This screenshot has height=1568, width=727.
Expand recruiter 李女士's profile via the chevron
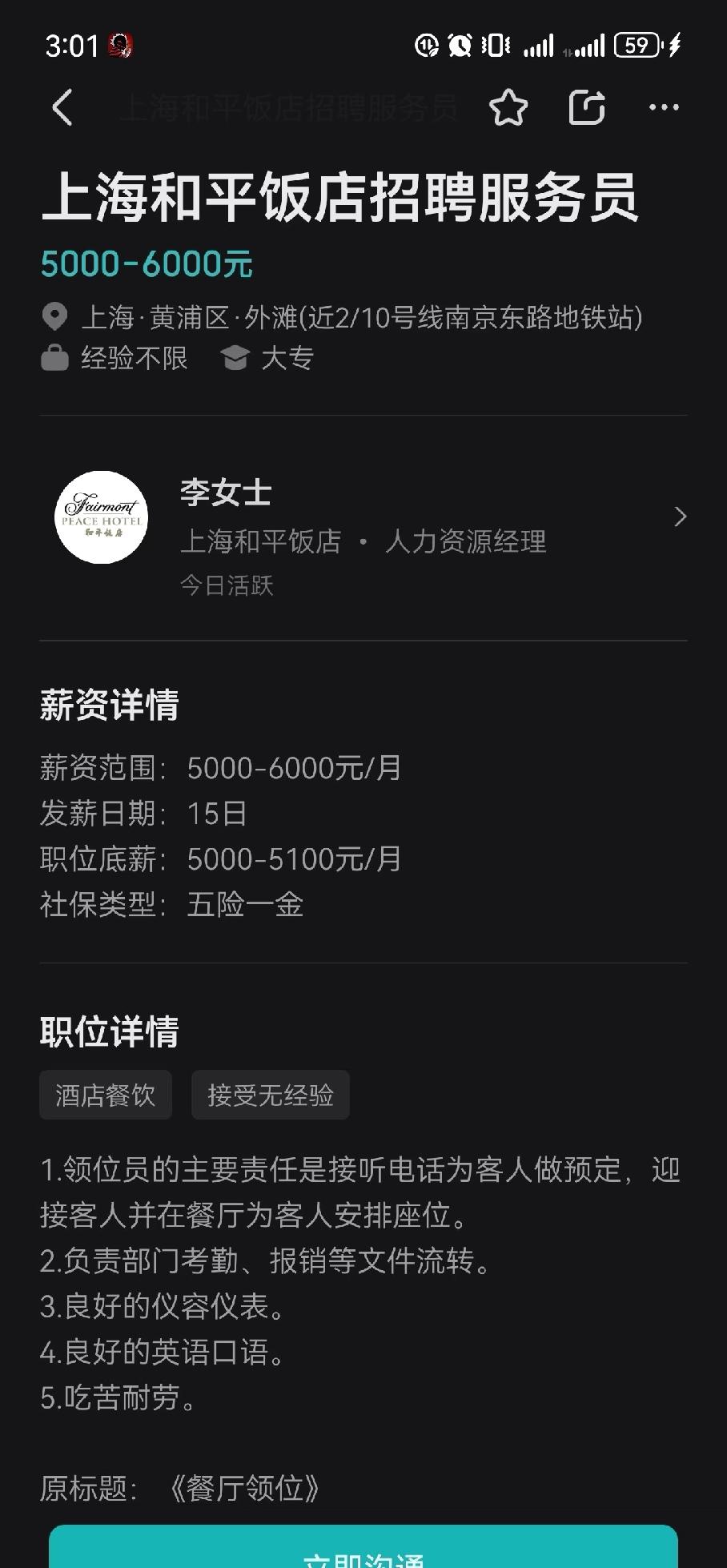[x=680, y=517]
